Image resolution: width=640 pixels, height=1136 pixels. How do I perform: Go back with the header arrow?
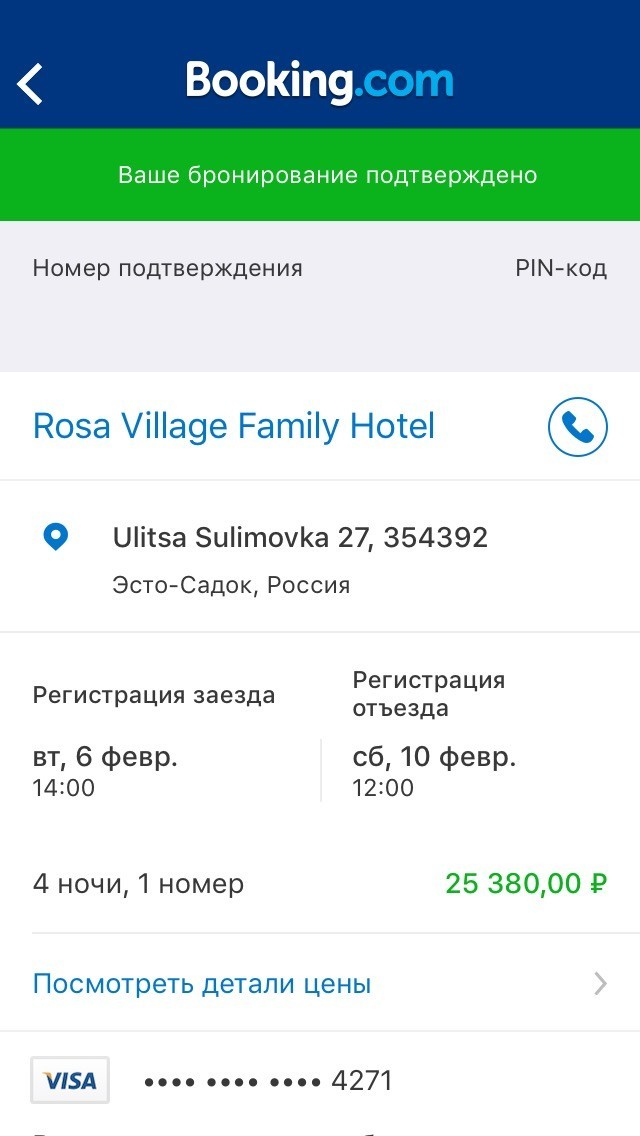(x=30, y=83)
